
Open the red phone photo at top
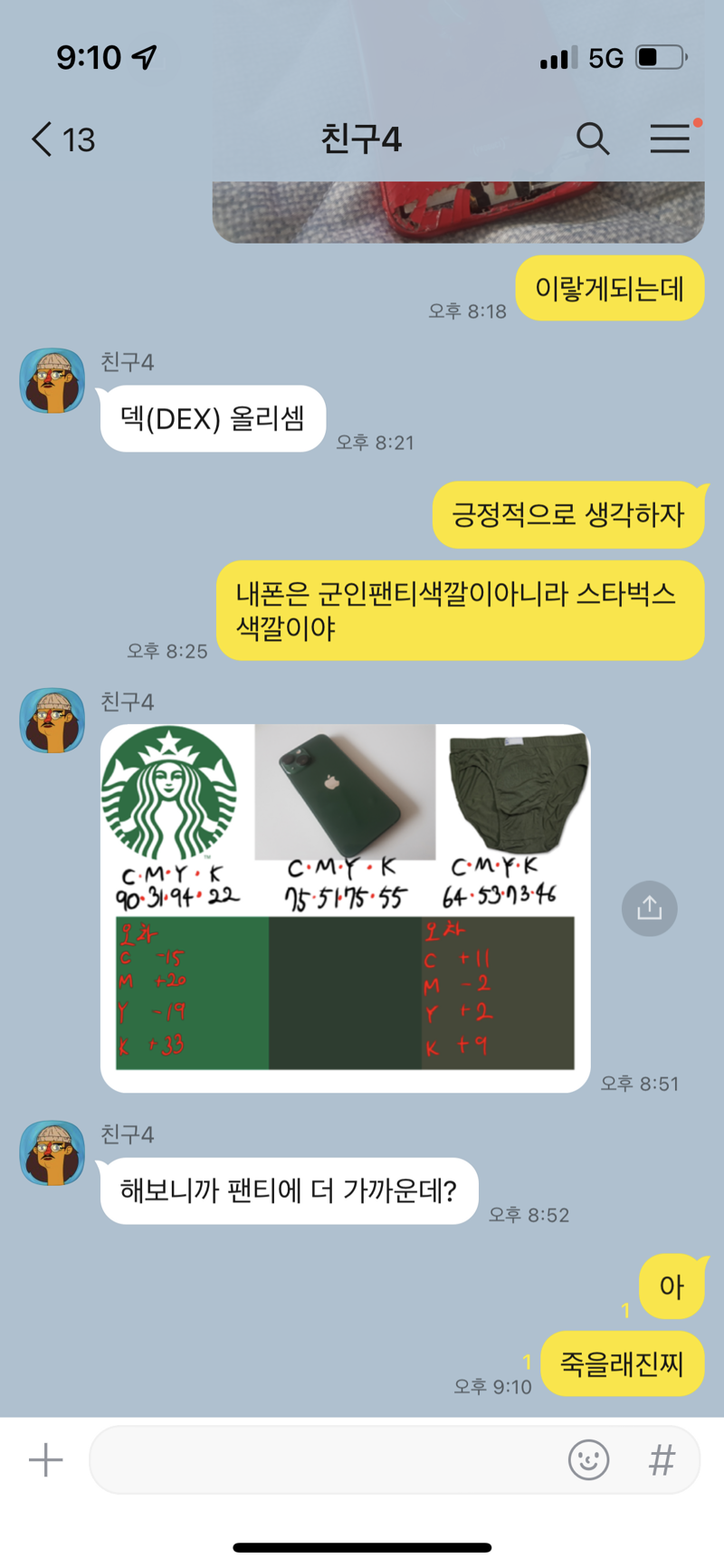458,212
